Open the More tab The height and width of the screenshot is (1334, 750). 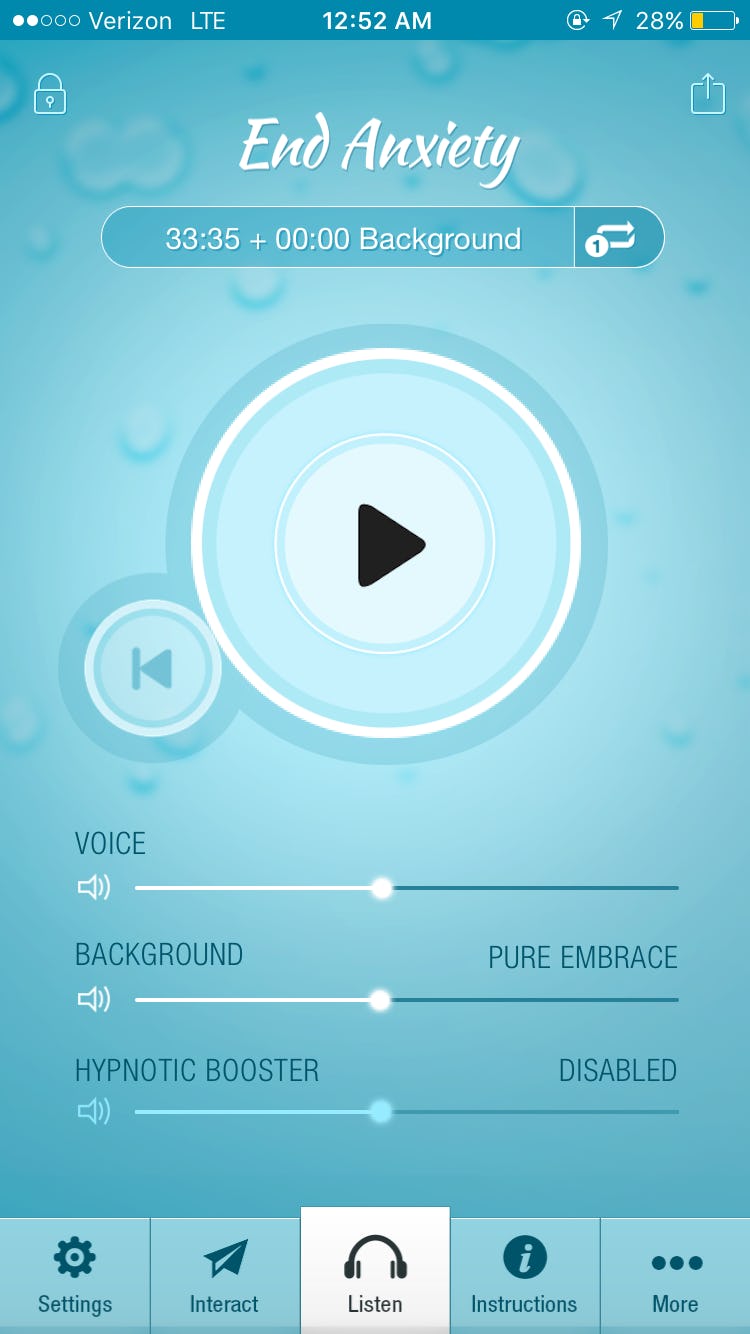pos(675,1276)
